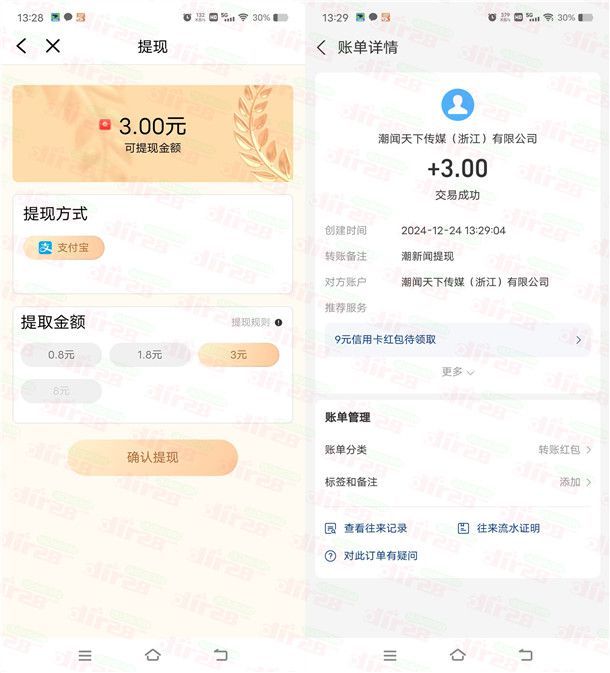Image resolution: width=610 pixels, height=673 pixels.
Task: Tap 确认提现 to confirm withdrawal
Action: click(x=152, y=457)
